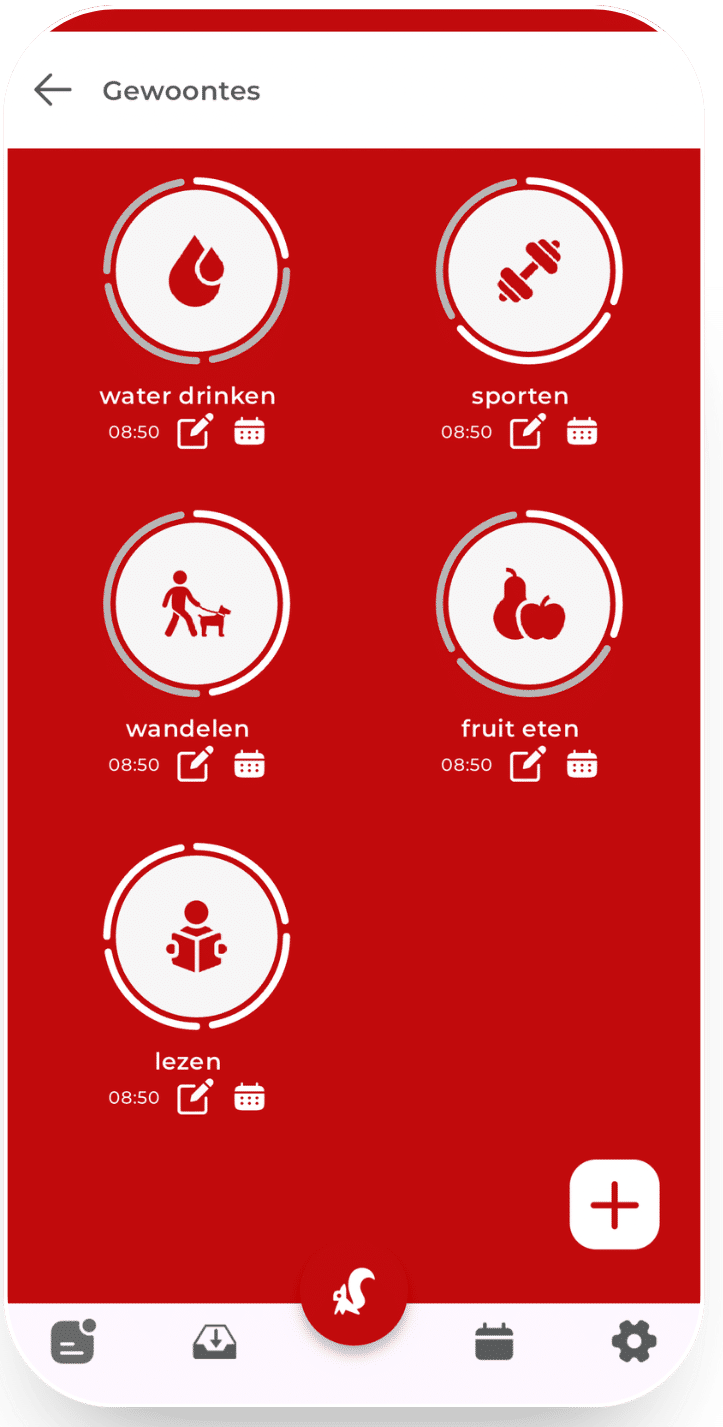Add a new habit with plus button
This screenshot has height=1427, width=723.
click(x=614, y=1205)
